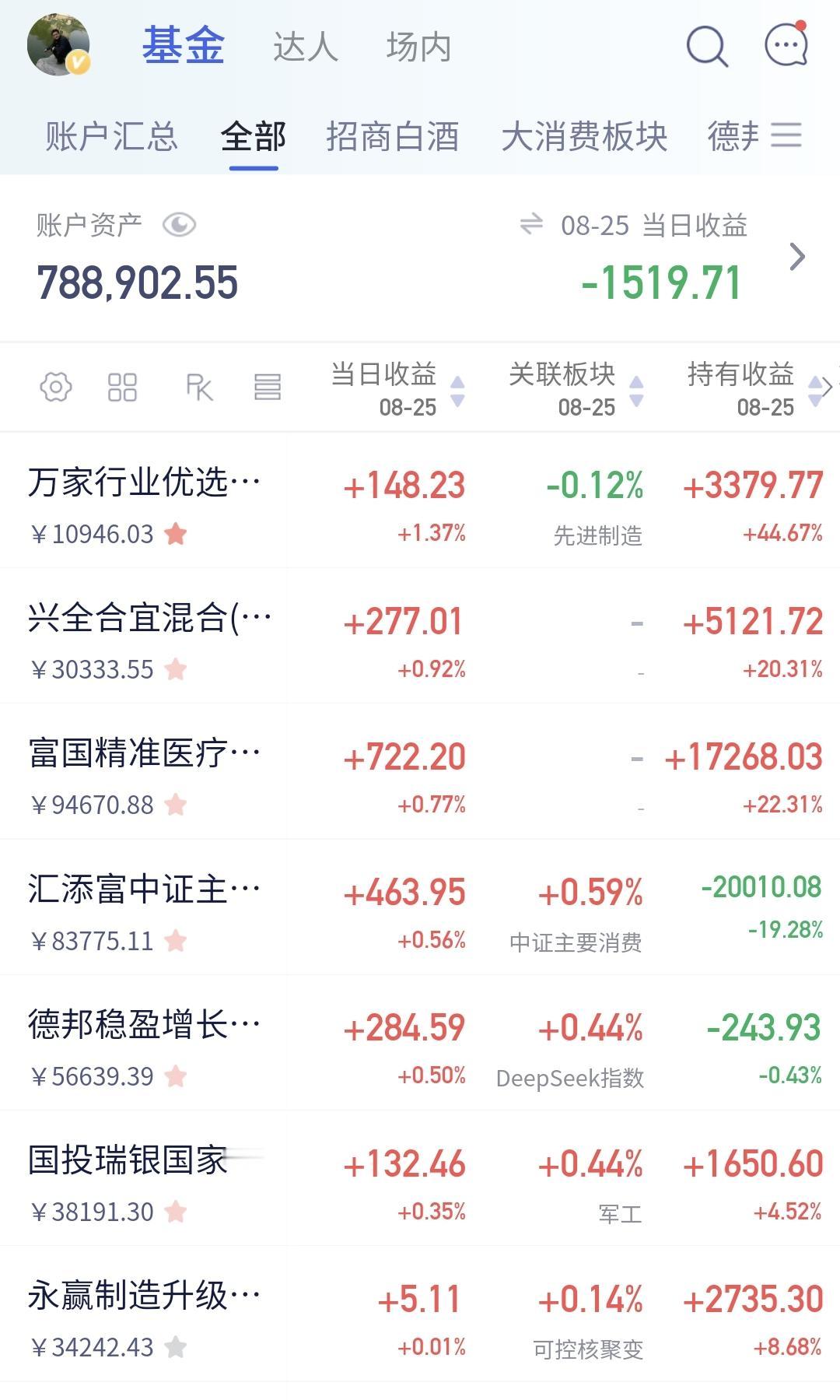
Task: Open the PK compare icon
Action: pyautogui.click(x=199, y=387)
